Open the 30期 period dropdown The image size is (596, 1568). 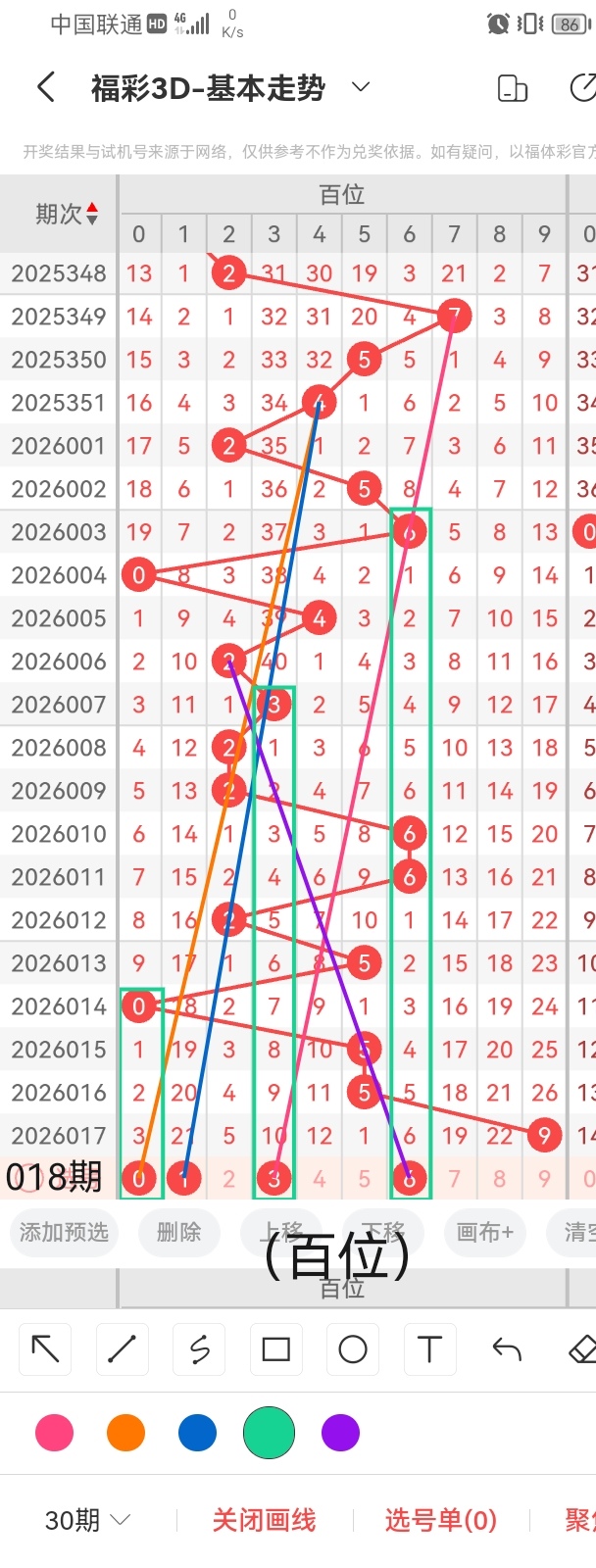coord(87,1520)
